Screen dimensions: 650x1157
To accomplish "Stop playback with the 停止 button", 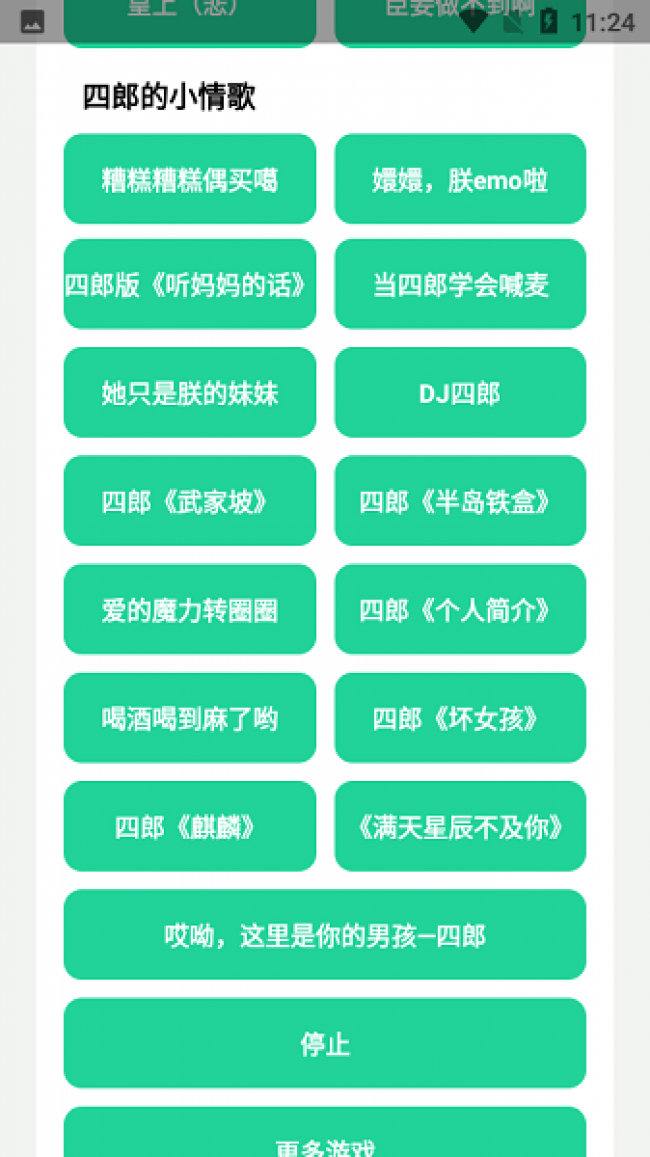I will [x=325, y=1043].
